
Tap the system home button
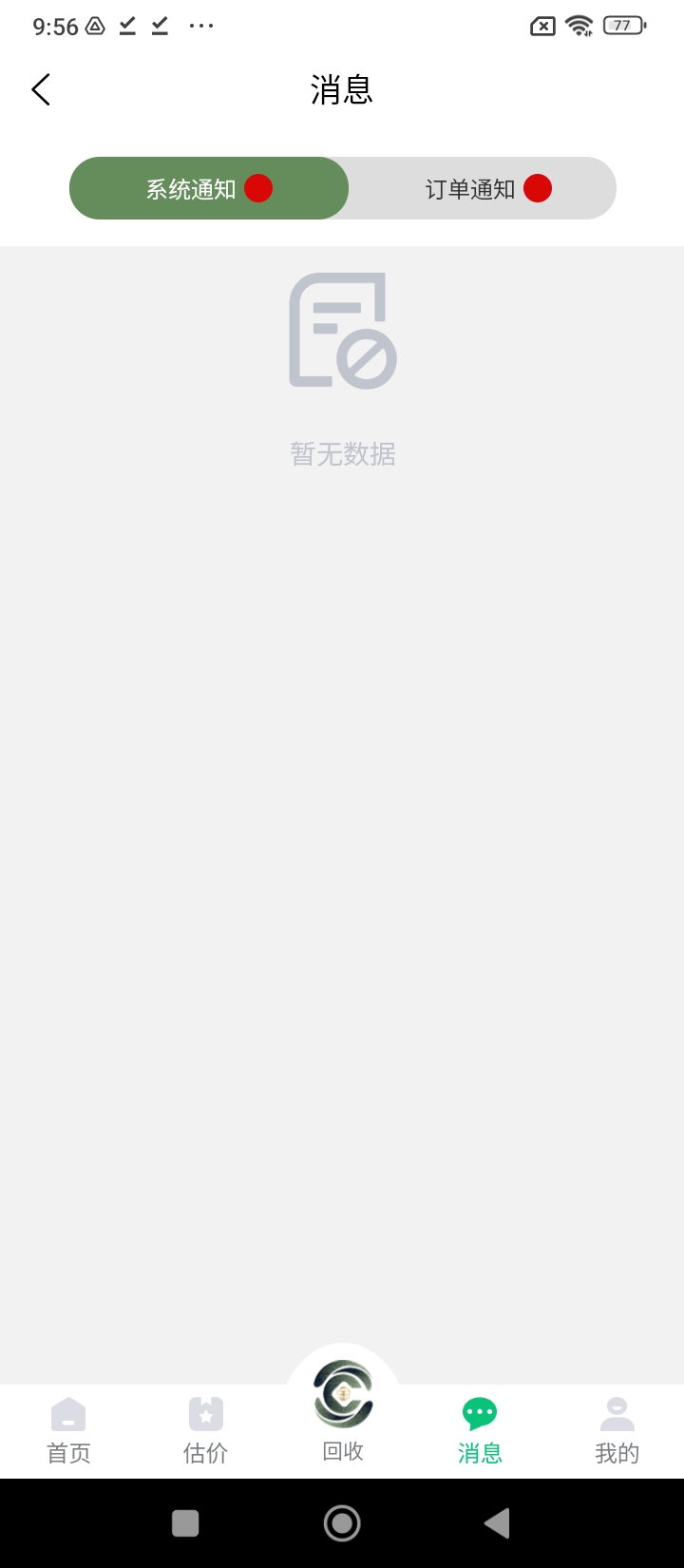click(x=342, y=1523)
